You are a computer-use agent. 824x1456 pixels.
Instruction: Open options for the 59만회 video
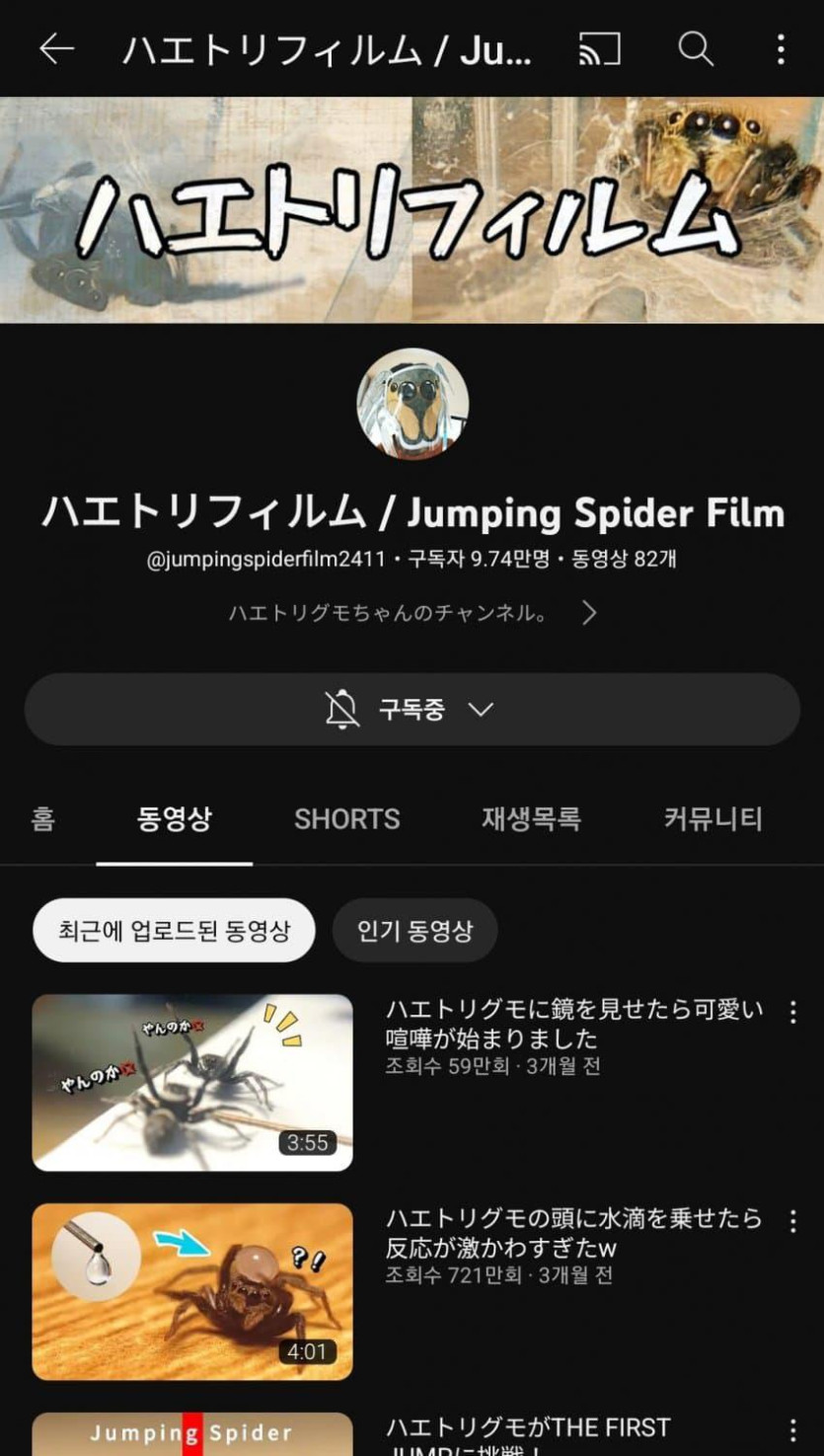click(792, 1012)
